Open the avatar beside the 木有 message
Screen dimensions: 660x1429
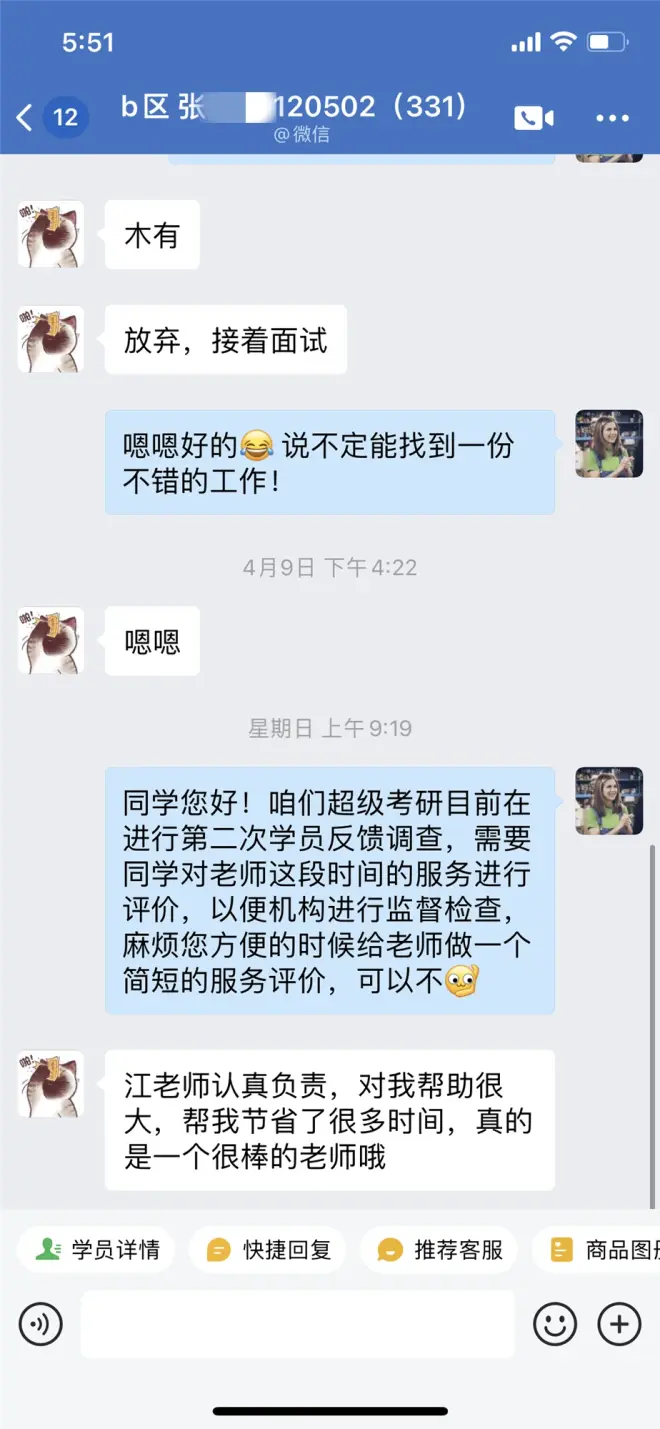point(50,234)
